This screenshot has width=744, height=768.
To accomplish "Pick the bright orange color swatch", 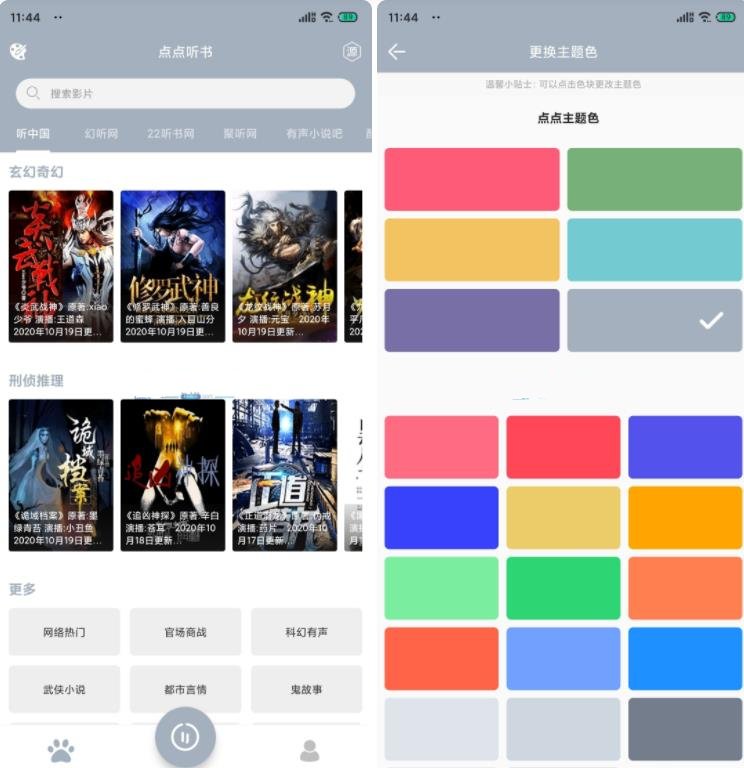I will tap(685, 517).
